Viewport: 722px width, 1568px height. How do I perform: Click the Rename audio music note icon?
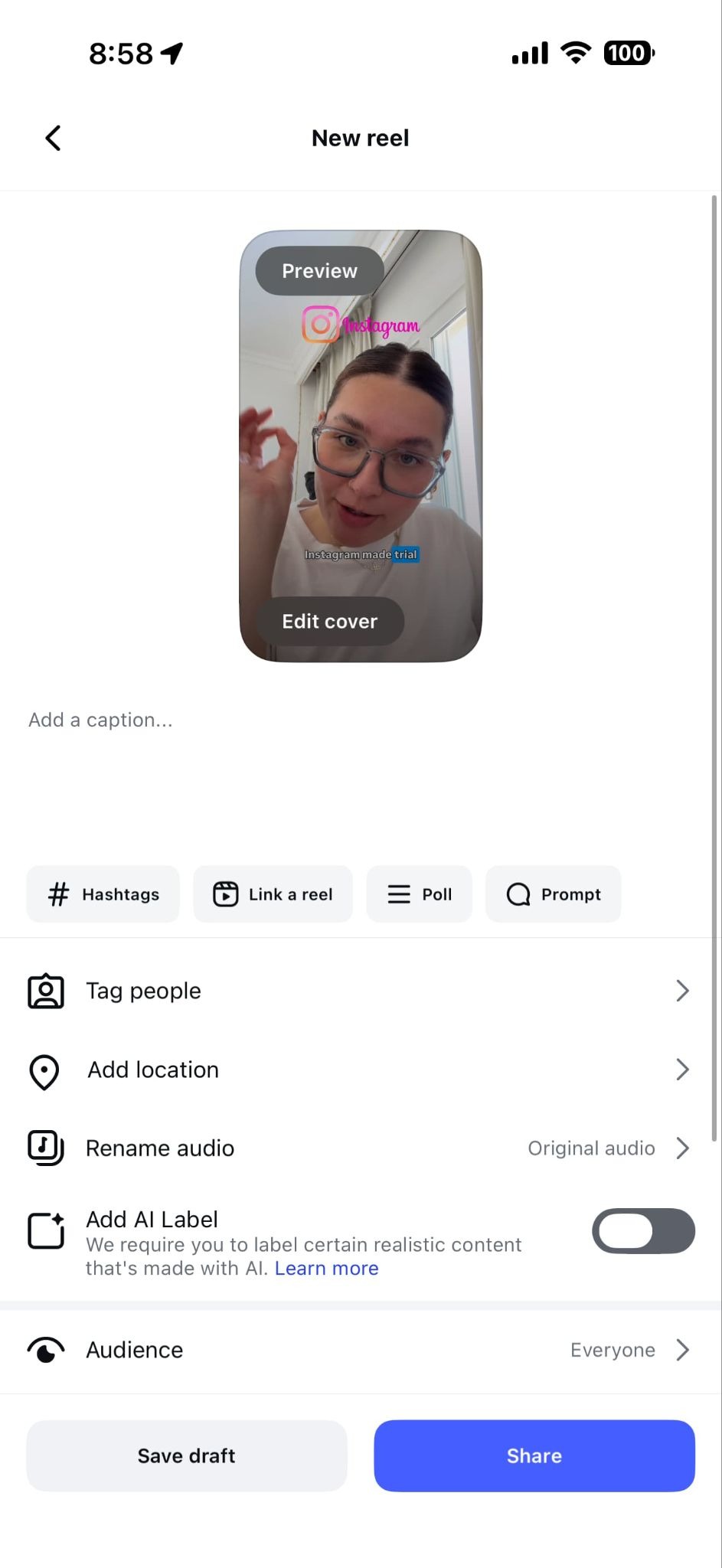pyautogui.click(x=45, y=1148)
